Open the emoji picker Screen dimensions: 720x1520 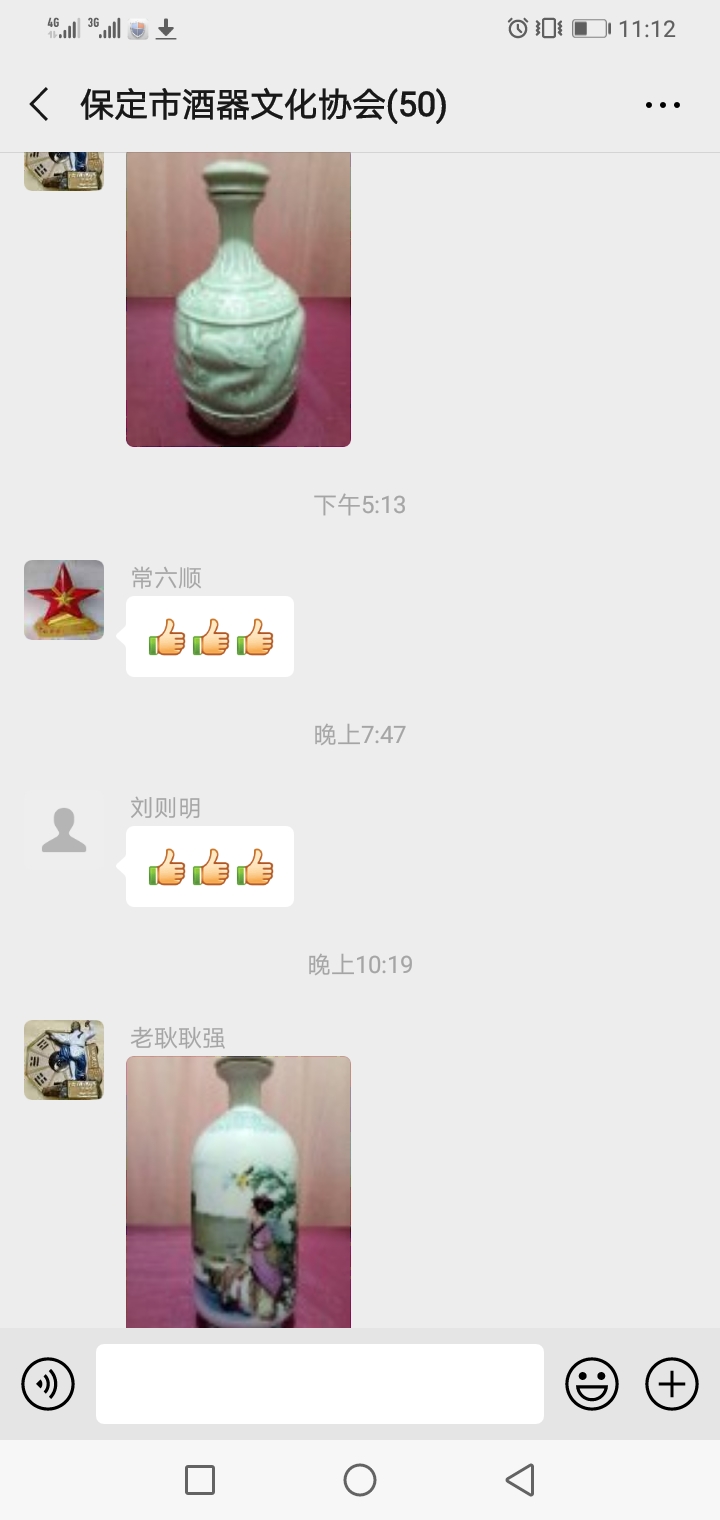pos(592,1384)
